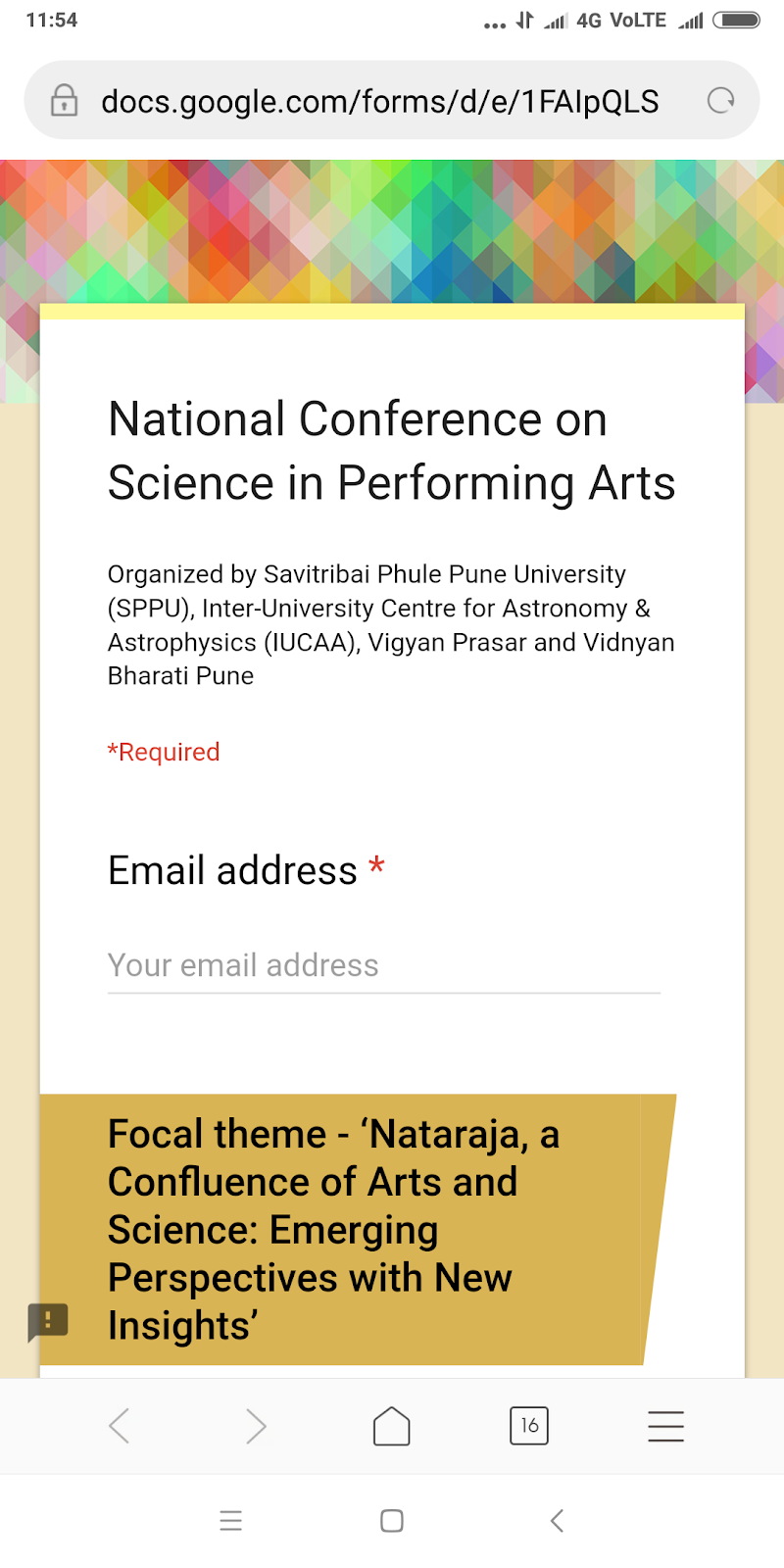The height and width of the screenshot is (1568, 784).
Task: Go back with the browser back arrow
Action: 119,1426
